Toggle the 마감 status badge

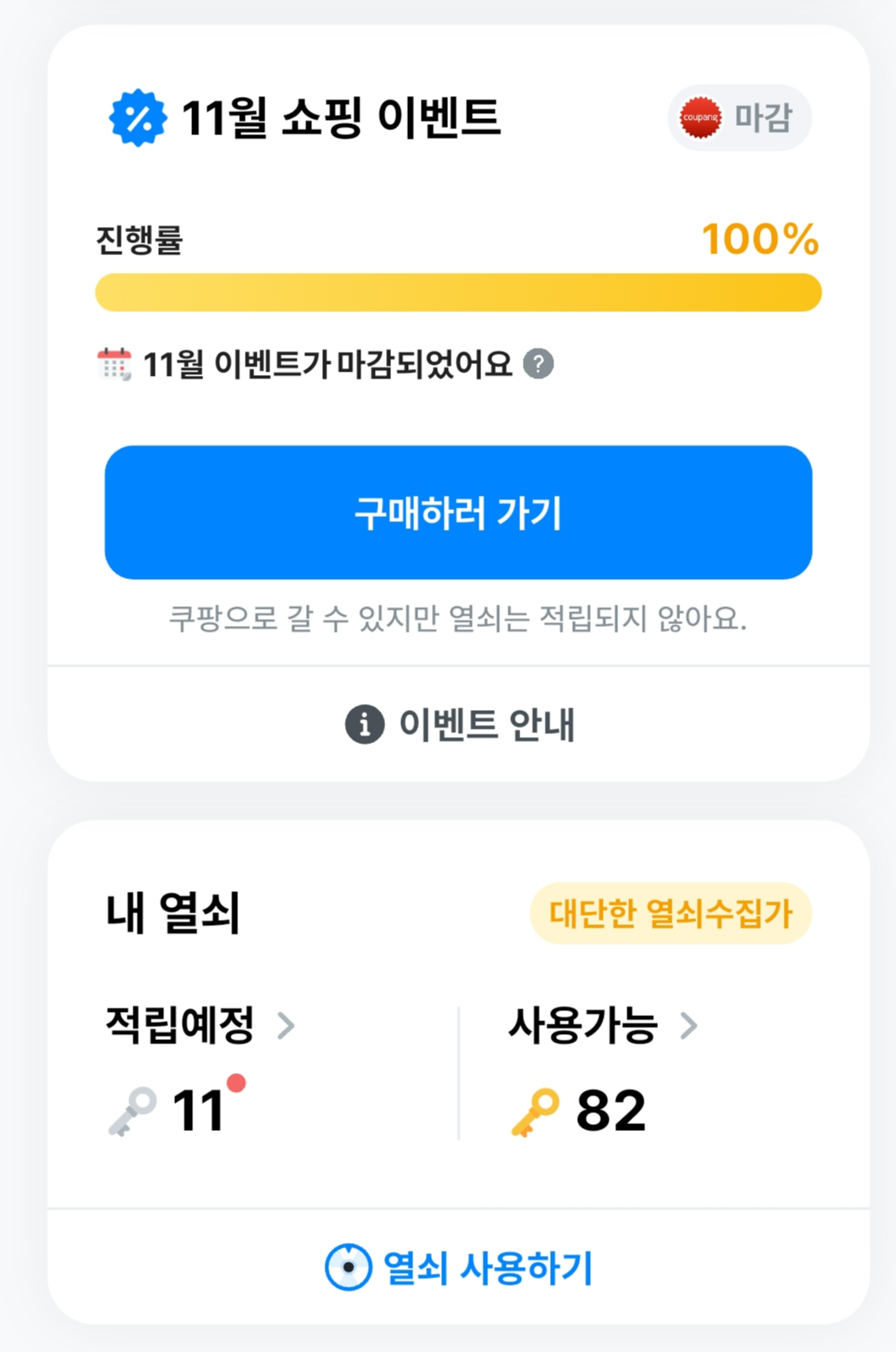(x=738, y=118)
